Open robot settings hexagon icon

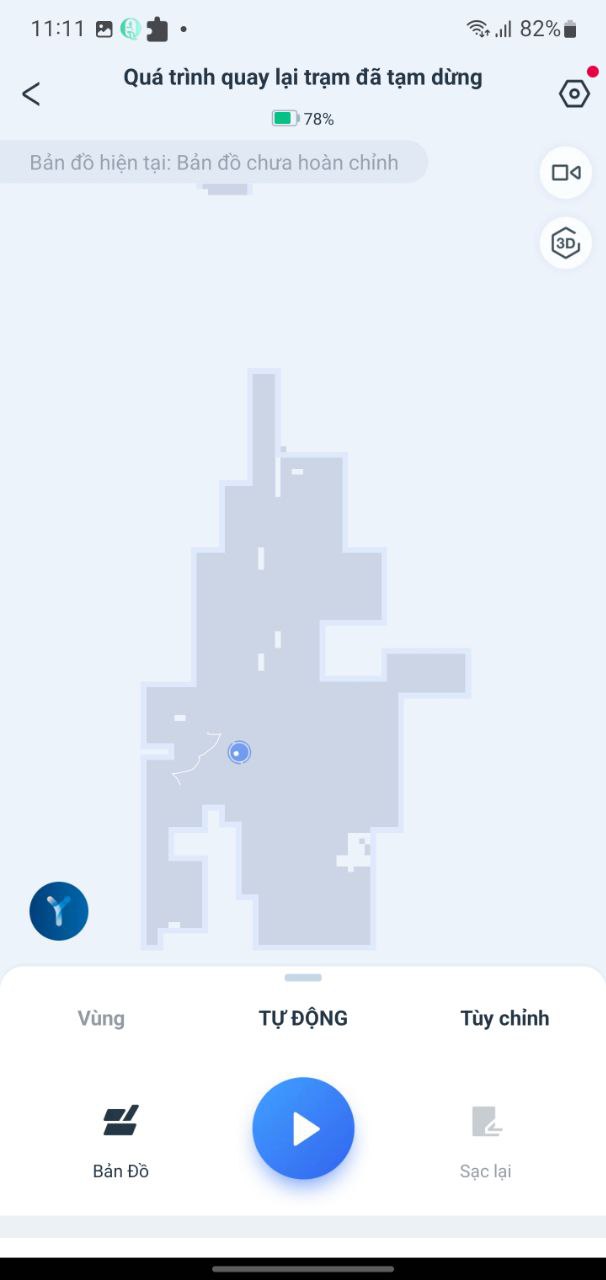tap(574, 93)
